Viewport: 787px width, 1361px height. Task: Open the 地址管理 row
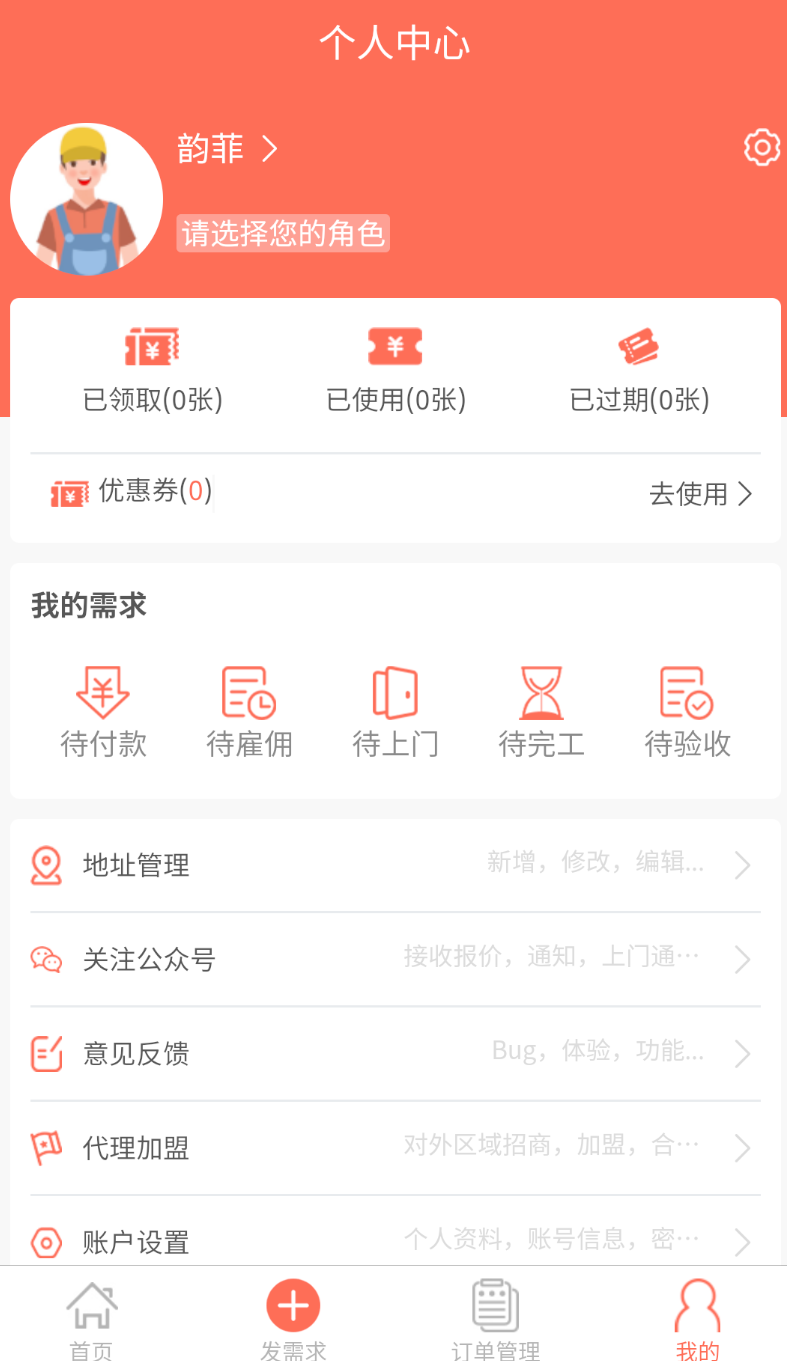pyautogui.click(x=395, y=865)
